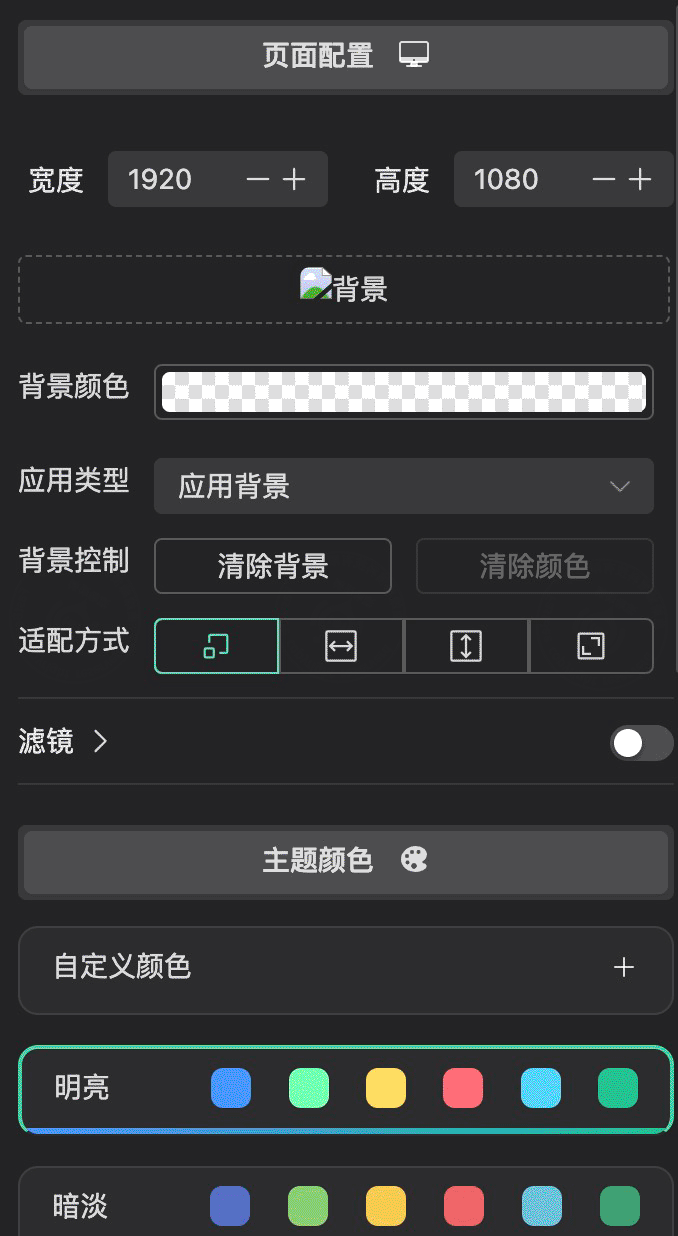The width and height of the screenshot is (678, 1236).
Task: Increase the 高度 value
Action: (x=640, y=180)
